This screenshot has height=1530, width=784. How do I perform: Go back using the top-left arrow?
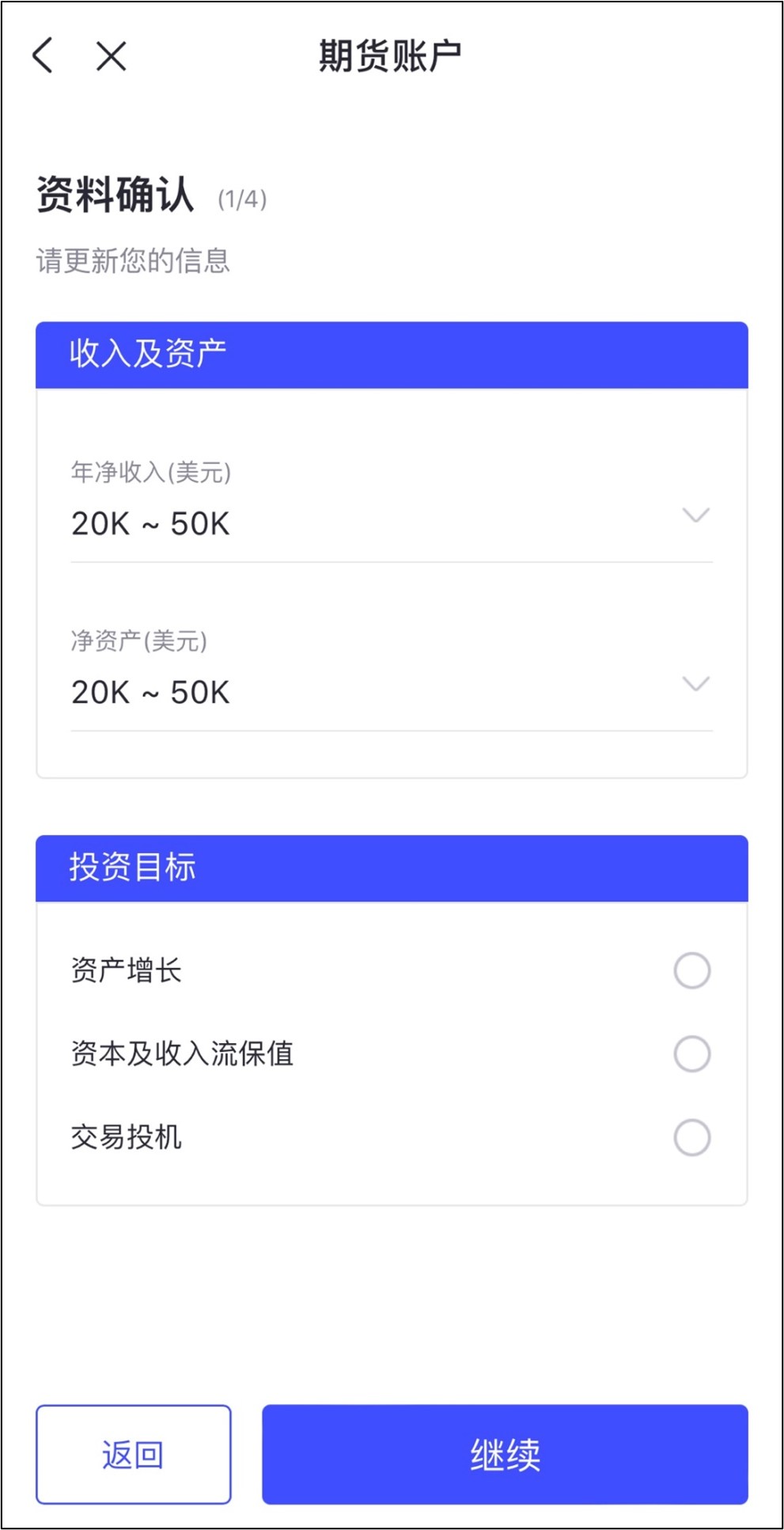pos(43,55)
